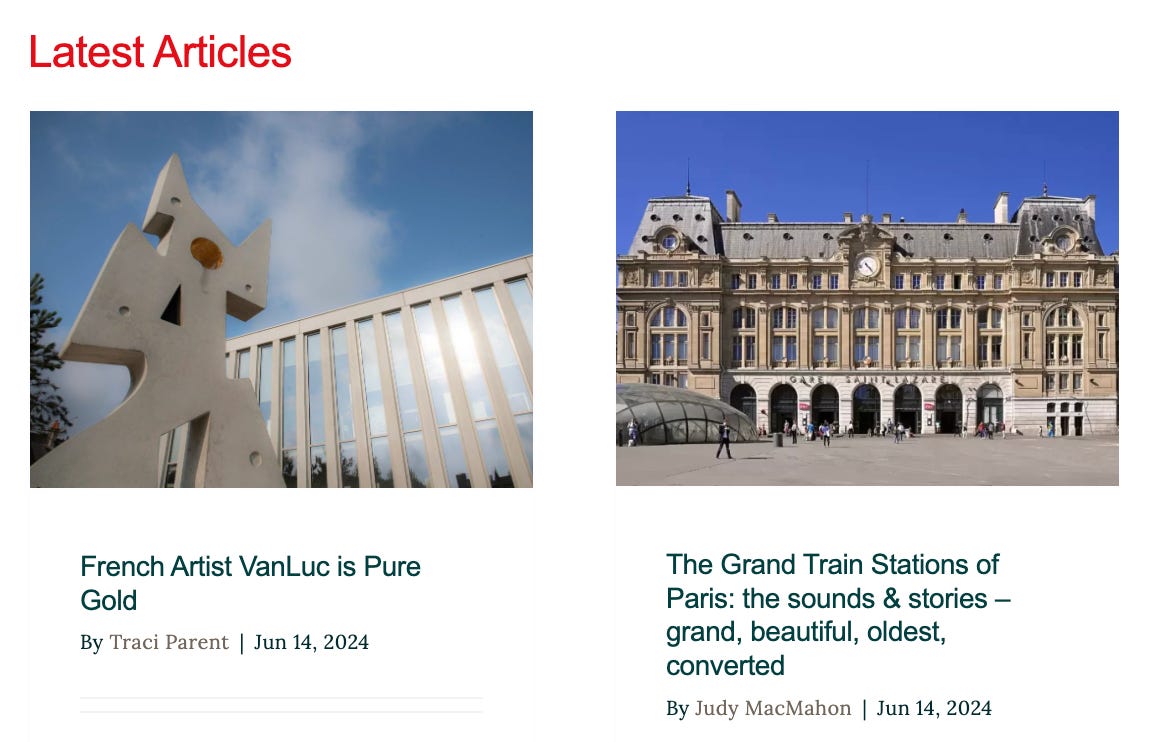View author Judy MacMahon's profile
1156x742 pixels.
tap(773, 708)
